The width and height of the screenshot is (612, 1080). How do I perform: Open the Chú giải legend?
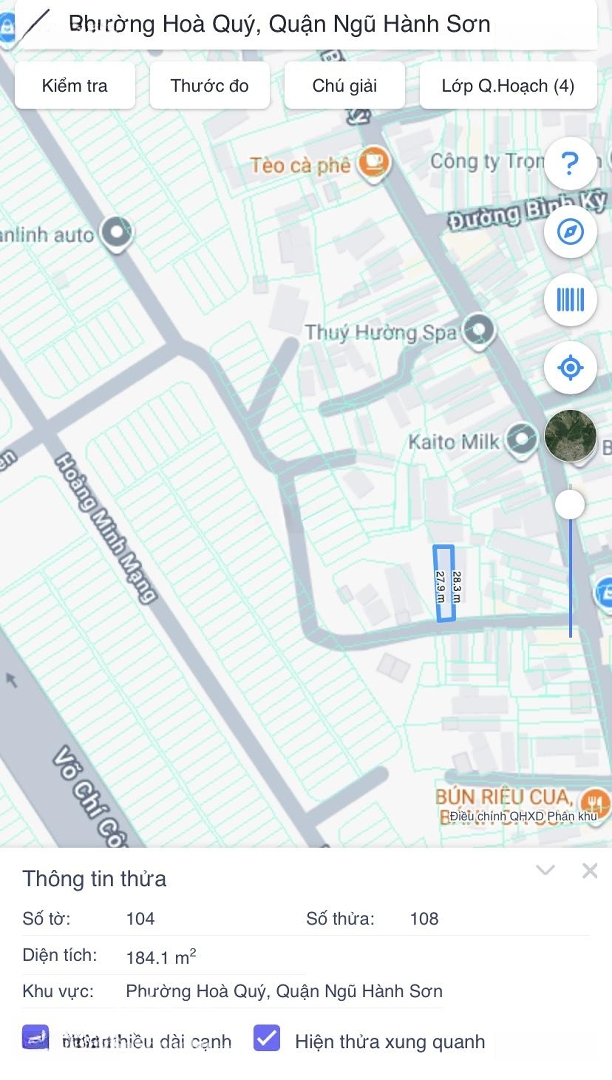pyautogui.click(x=344, y=86)
